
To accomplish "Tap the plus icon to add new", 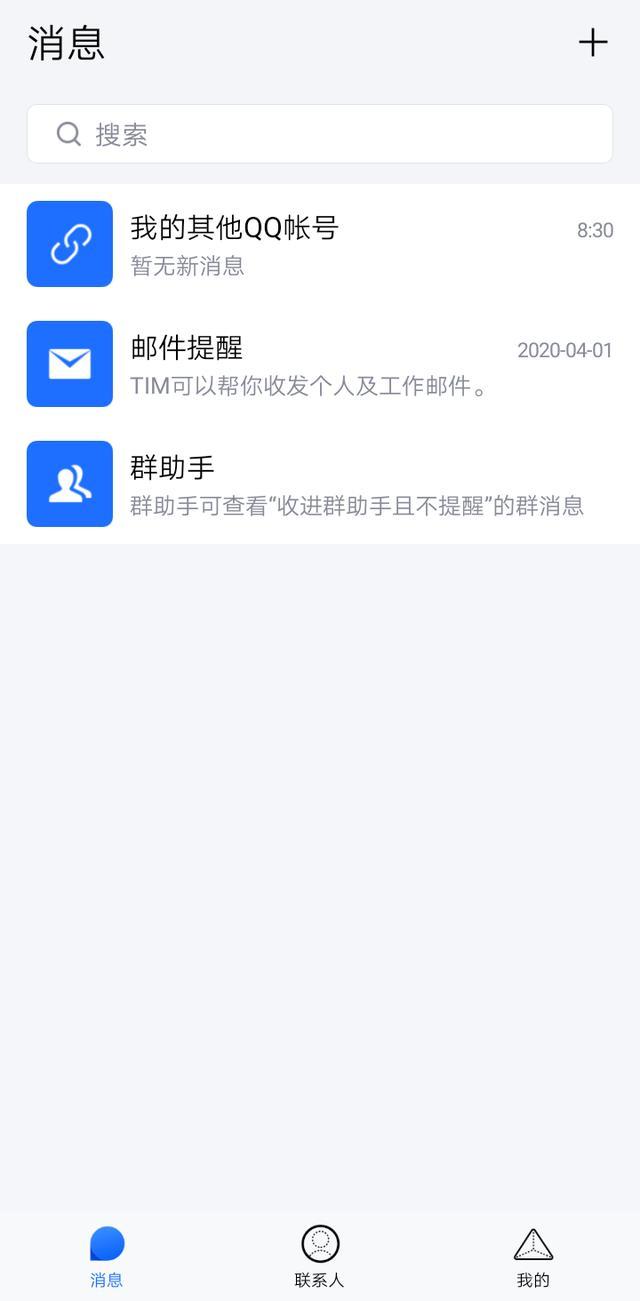I will (593, 42).
